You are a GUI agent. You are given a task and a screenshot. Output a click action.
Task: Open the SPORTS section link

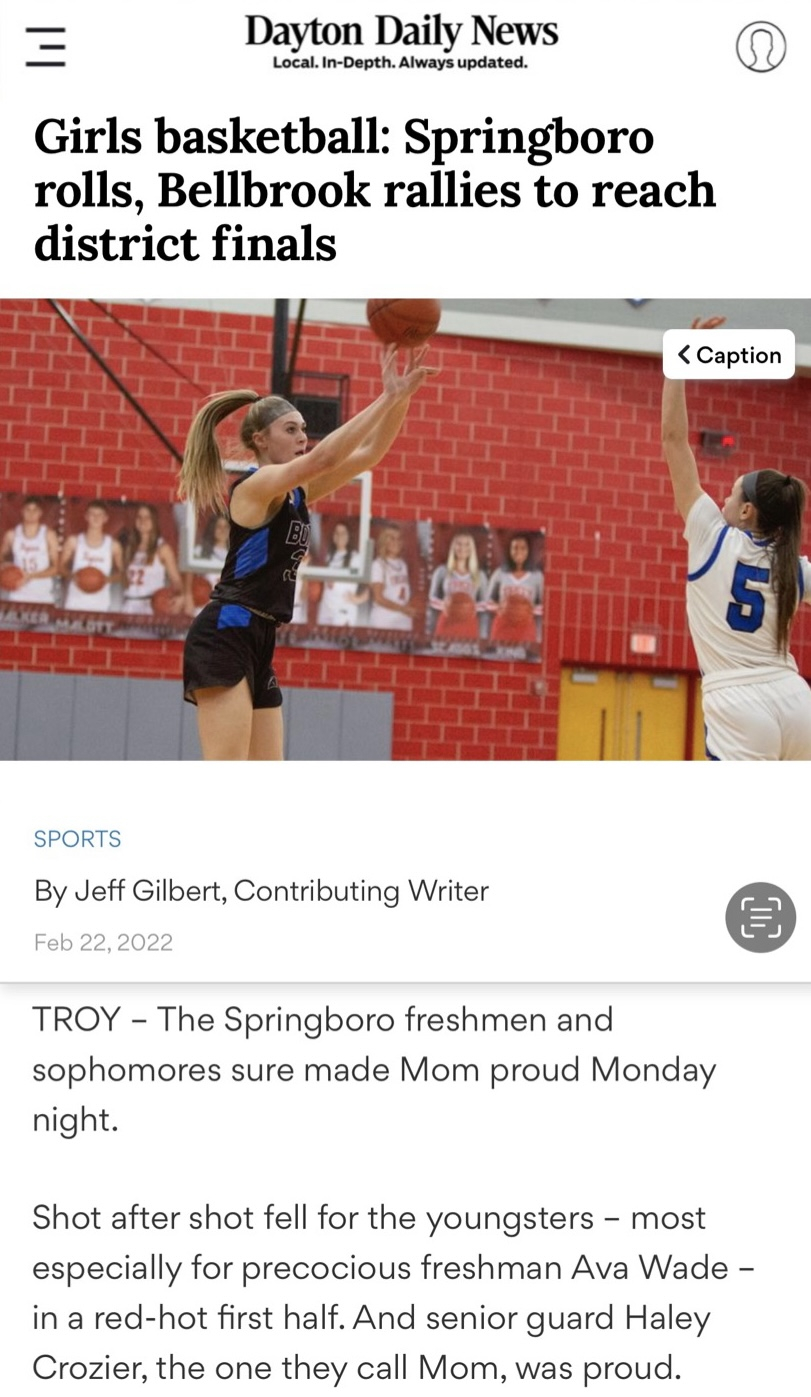(x=77, y=839)
